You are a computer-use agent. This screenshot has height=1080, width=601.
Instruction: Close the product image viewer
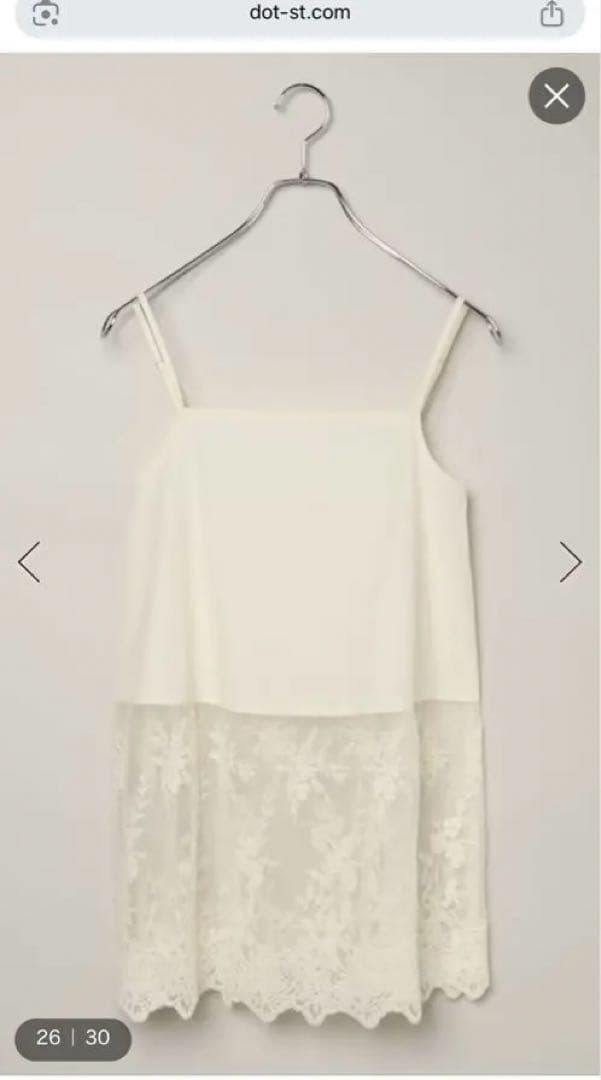coord(556,96)
